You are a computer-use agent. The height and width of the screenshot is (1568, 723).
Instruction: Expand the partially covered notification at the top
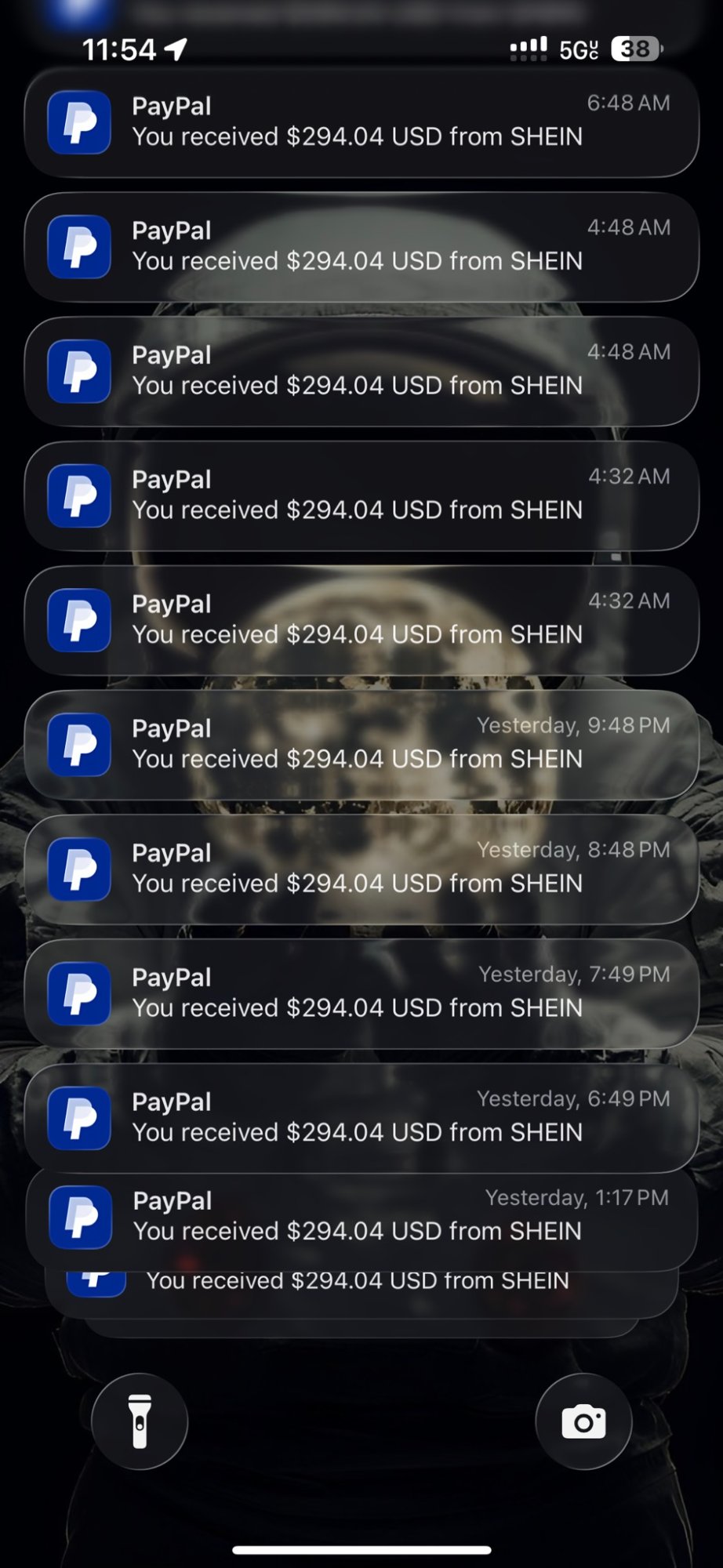point(361,12)
